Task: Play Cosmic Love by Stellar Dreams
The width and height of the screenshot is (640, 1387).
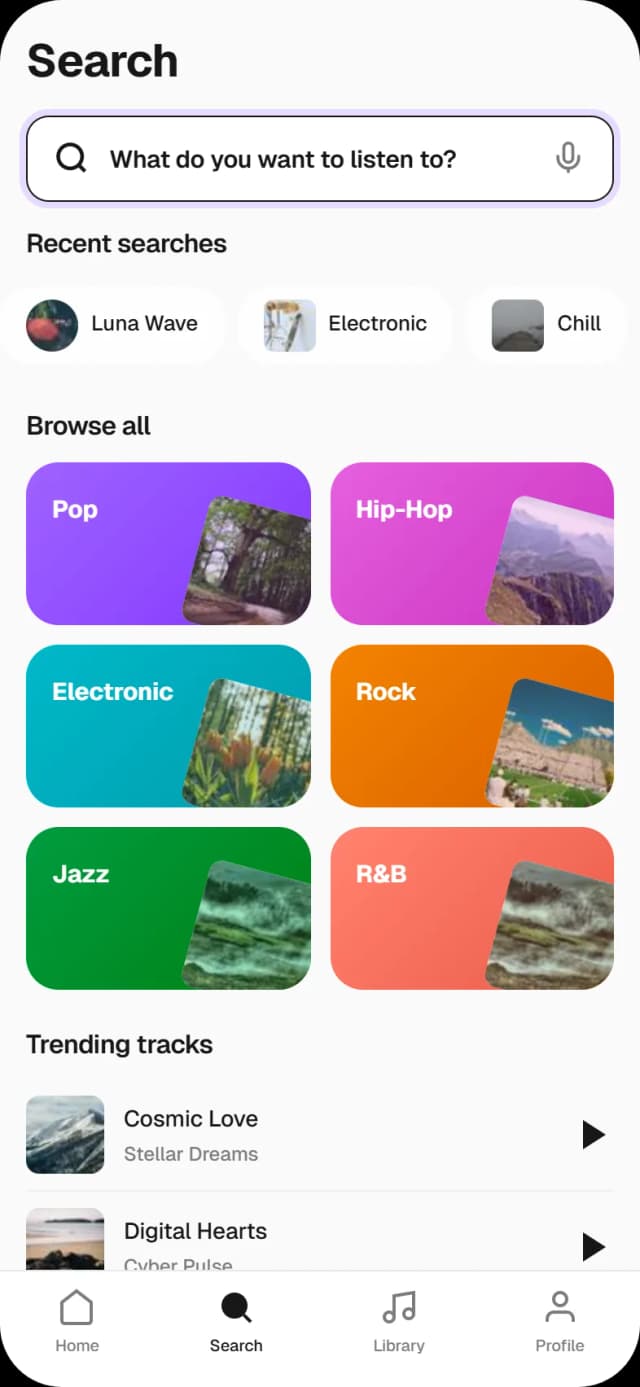Action: tap(593, 1134)
